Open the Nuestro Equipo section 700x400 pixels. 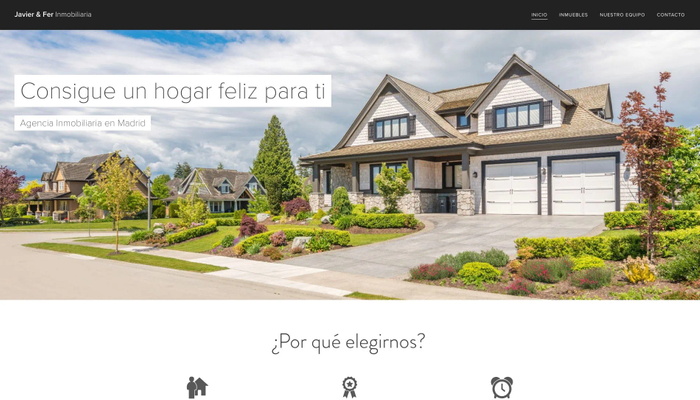pos(622,15)
